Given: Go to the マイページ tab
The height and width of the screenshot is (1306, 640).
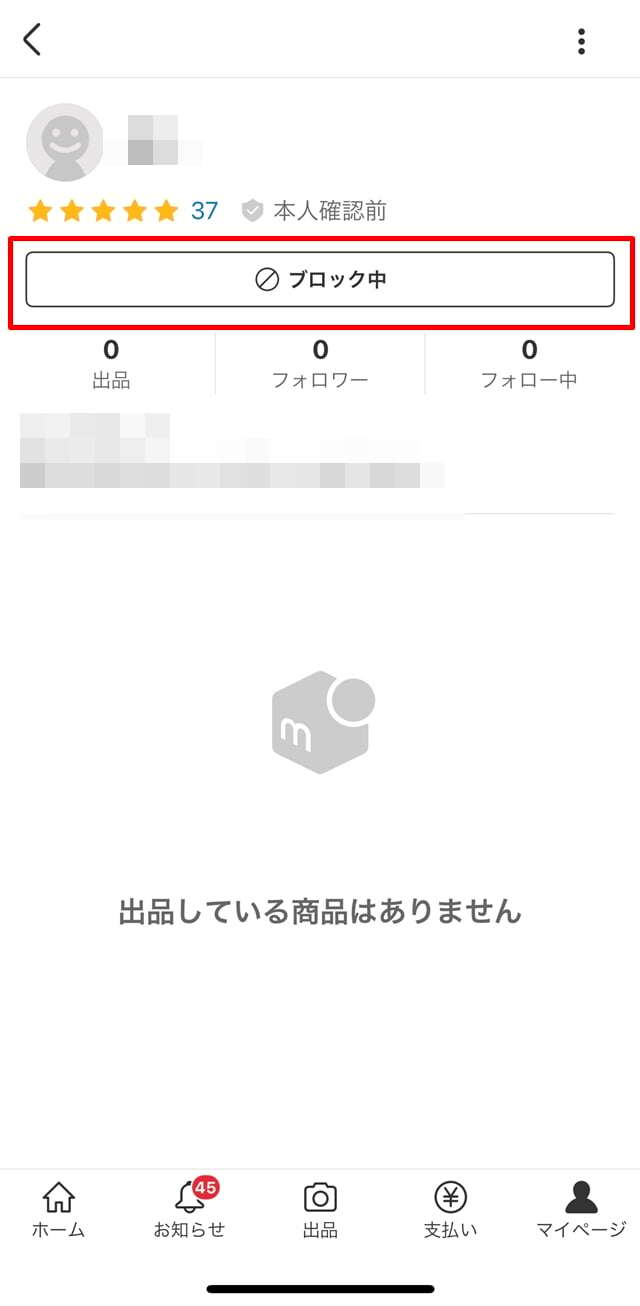Looking at the screenshot, I should [x=580, y=1210].
